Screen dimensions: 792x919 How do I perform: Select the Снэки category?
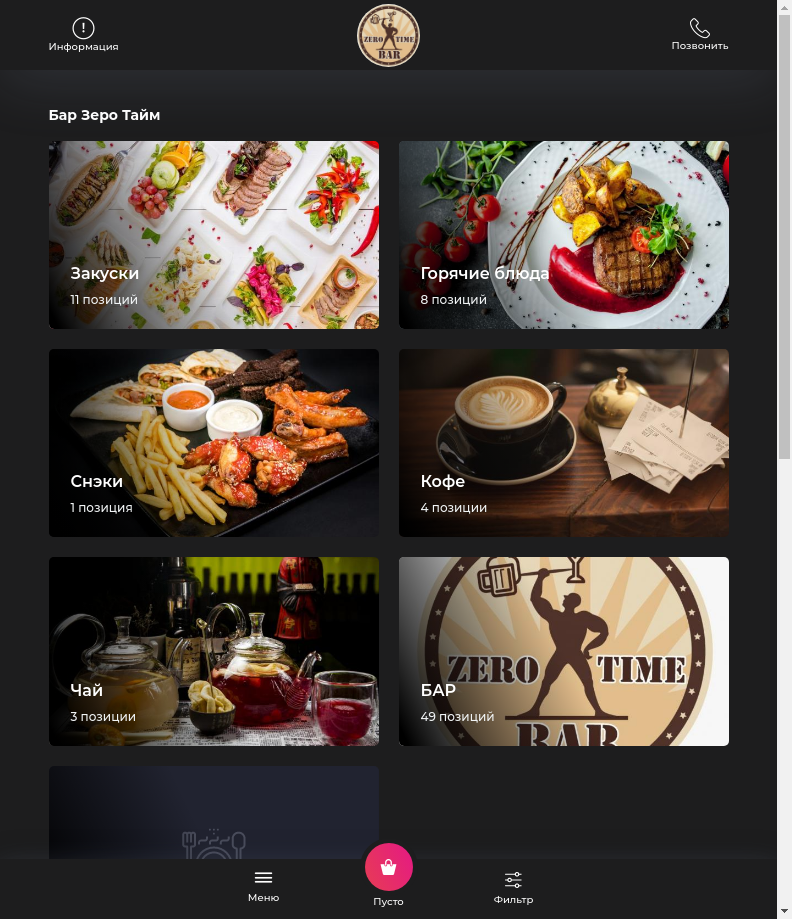click(x=214, y=443)
